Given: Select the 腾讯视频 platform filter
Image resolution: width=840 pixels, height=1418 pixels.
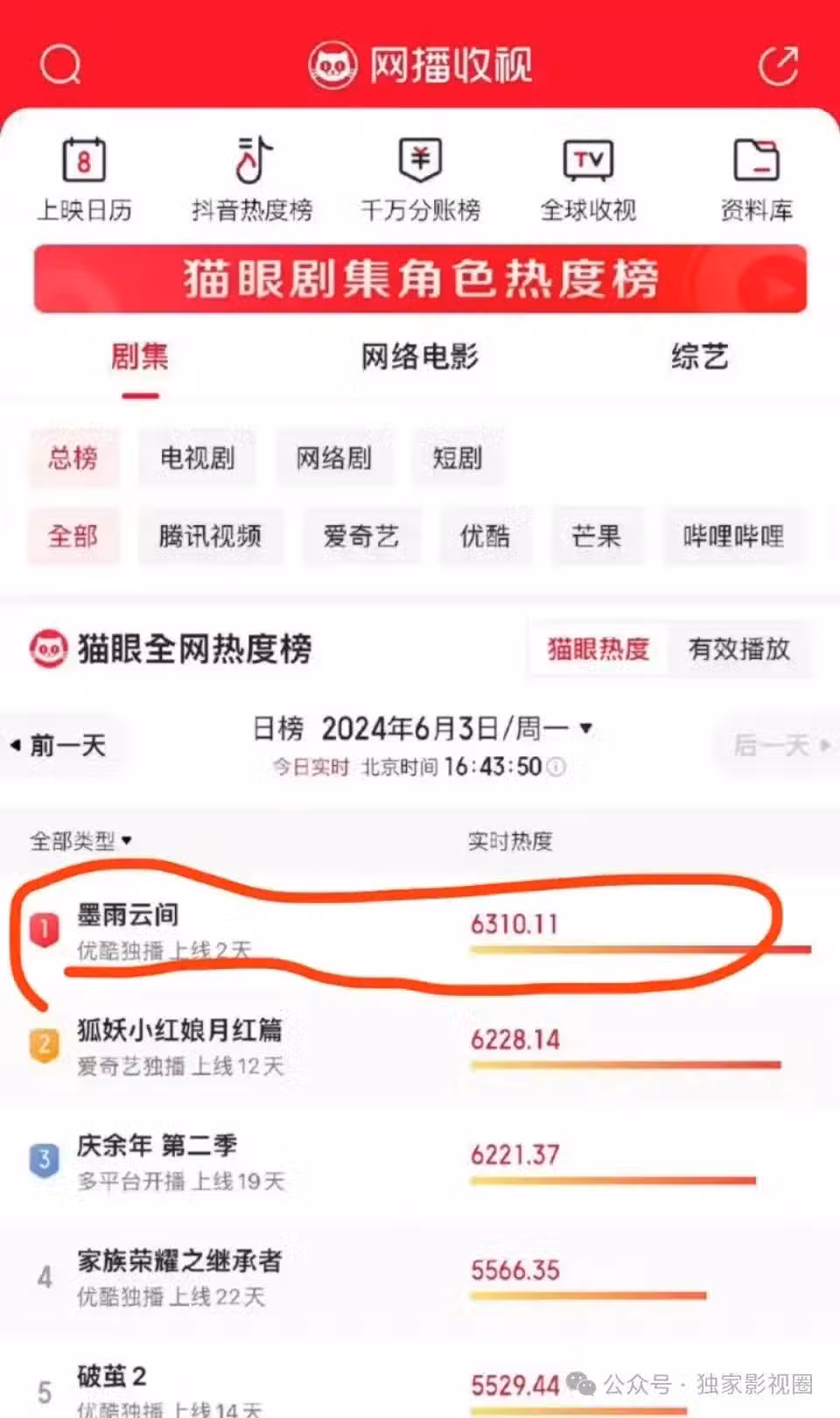Looking at the screenshot, I should click(210, 536).
